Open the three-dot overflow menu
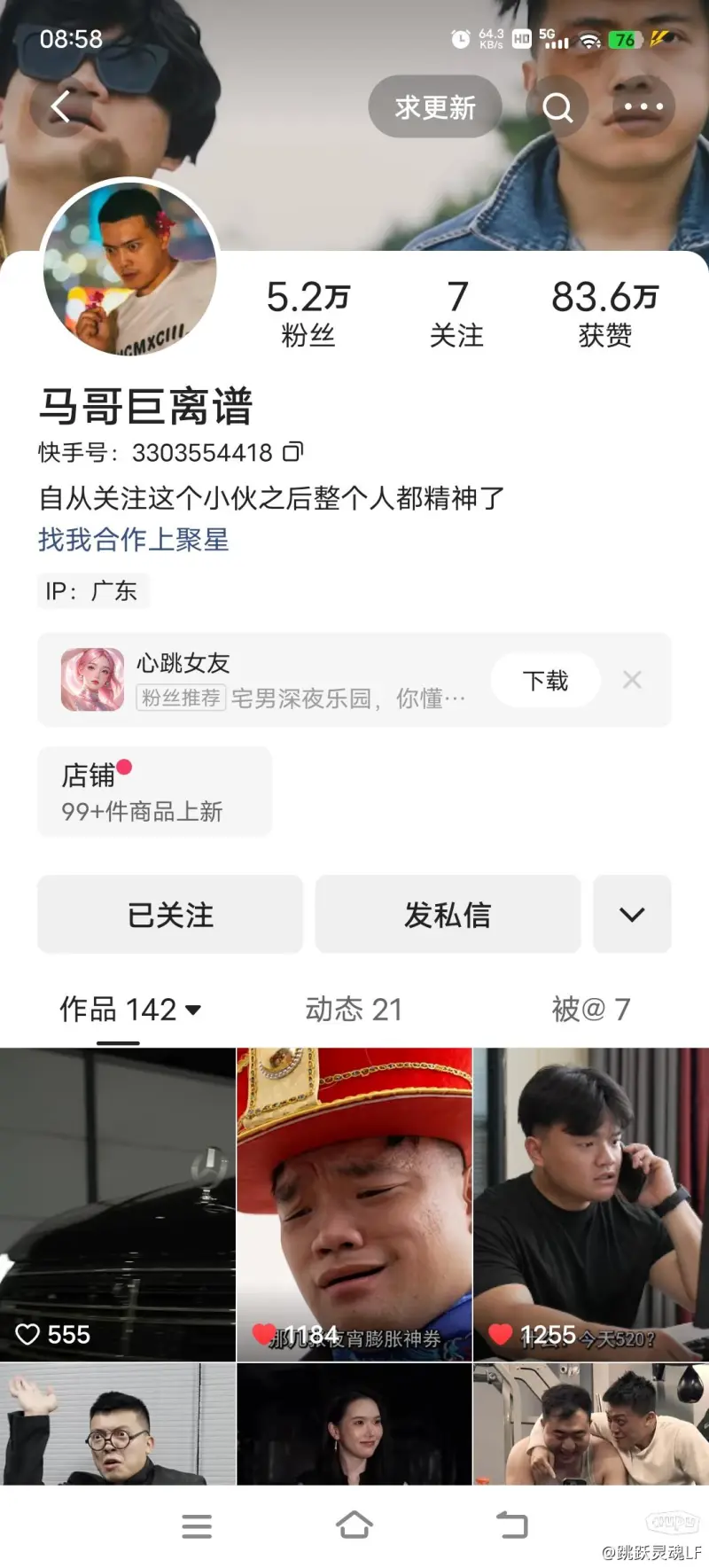The width and height of the screenshot is (709, 1568). click(643, 107)
